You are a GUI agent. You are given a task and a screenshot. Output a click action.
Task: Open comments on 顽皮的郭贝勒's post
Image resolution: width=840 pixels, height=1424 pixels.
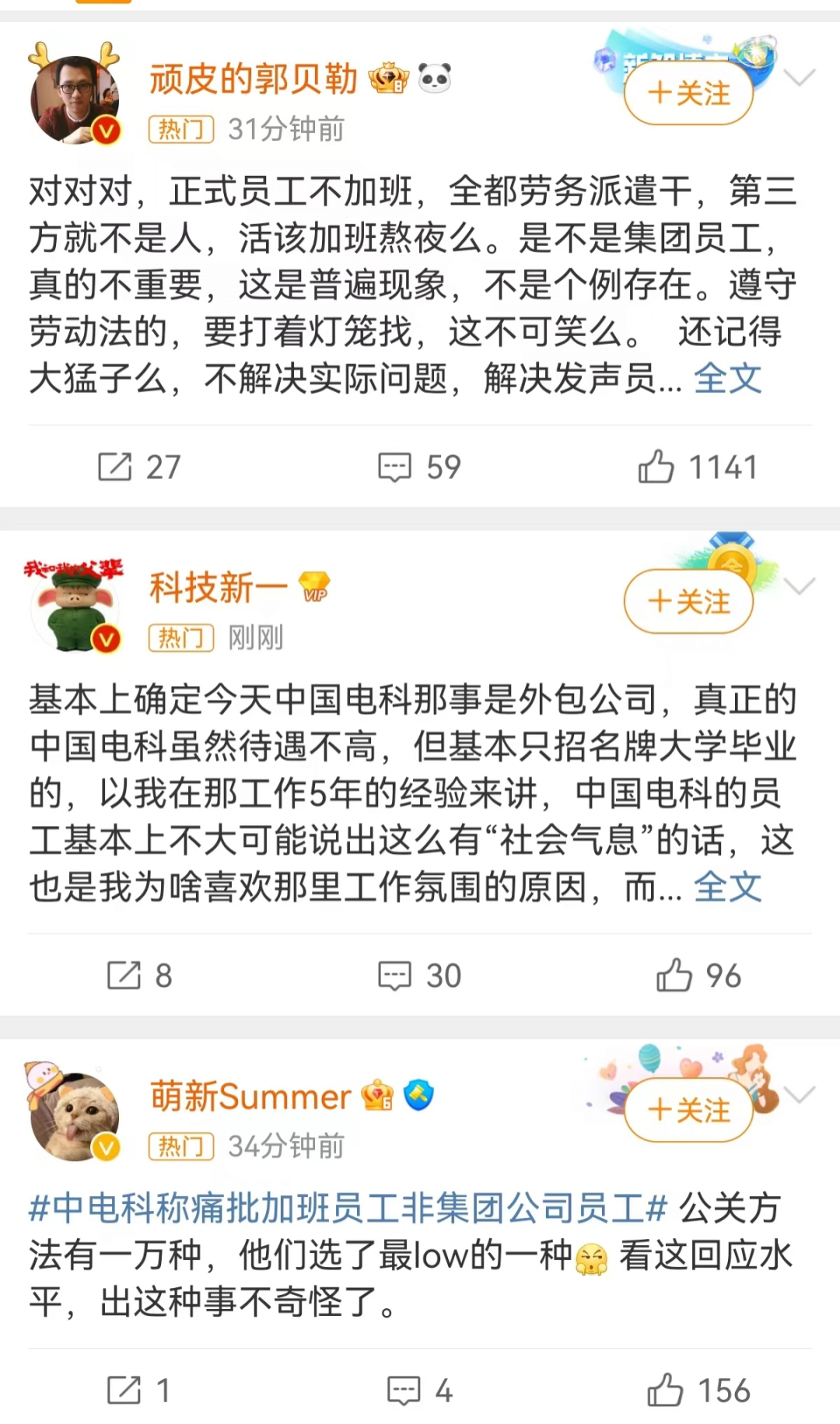coord(419,467)
